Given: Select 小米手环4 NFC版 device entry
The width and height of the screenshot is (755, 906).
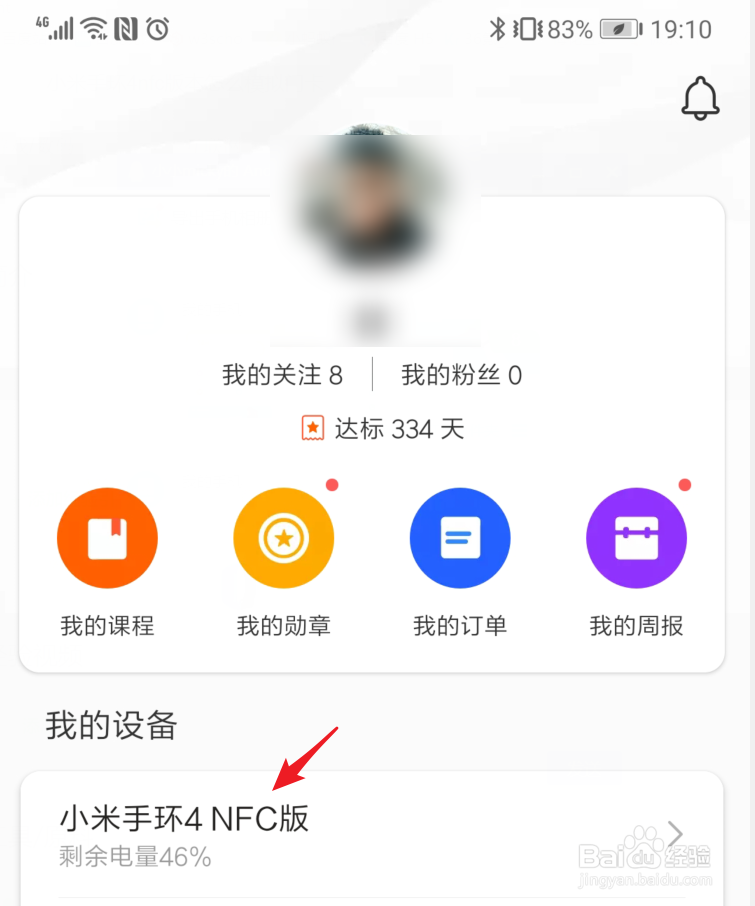Looking at the screenshot, I should (x=183, y=818).
